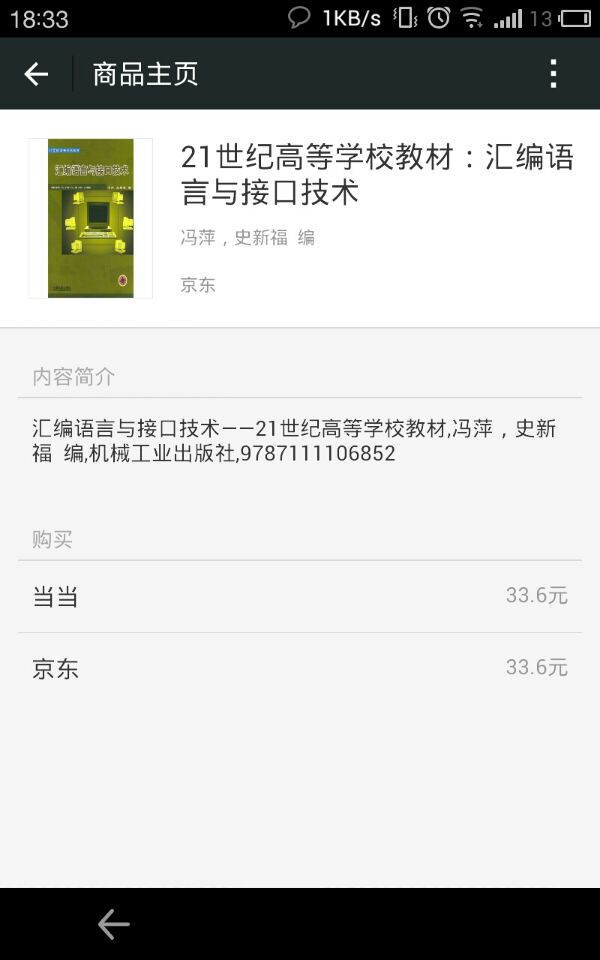The width and height of the screenshot is (600, 960).
Task: View the book cover image
Action: pos(91,219)
